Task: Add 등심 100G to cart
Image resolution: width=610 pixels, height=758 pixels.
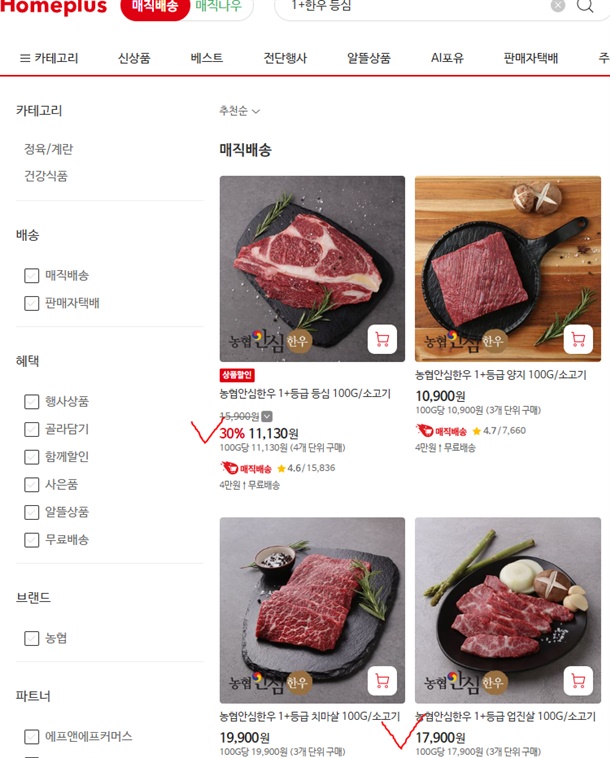Action: (x=382, y=340)
